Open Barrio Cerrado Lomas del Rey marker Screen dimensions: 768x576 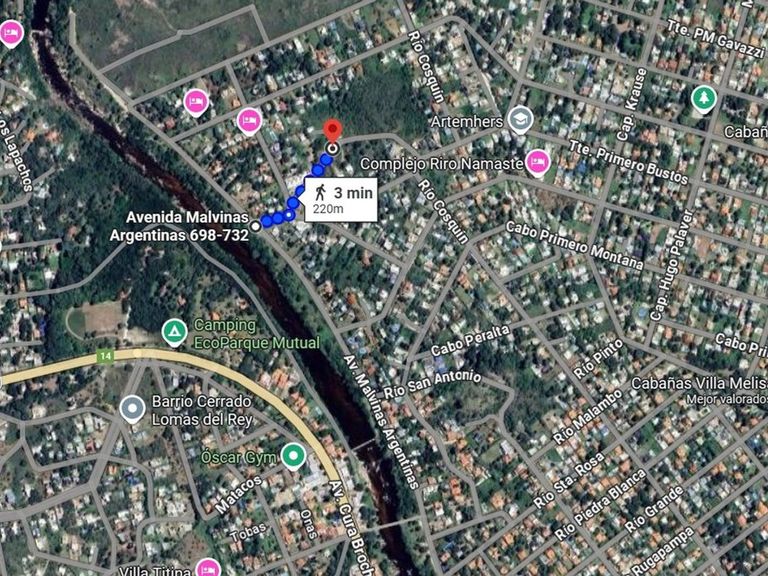pos(132,408)
